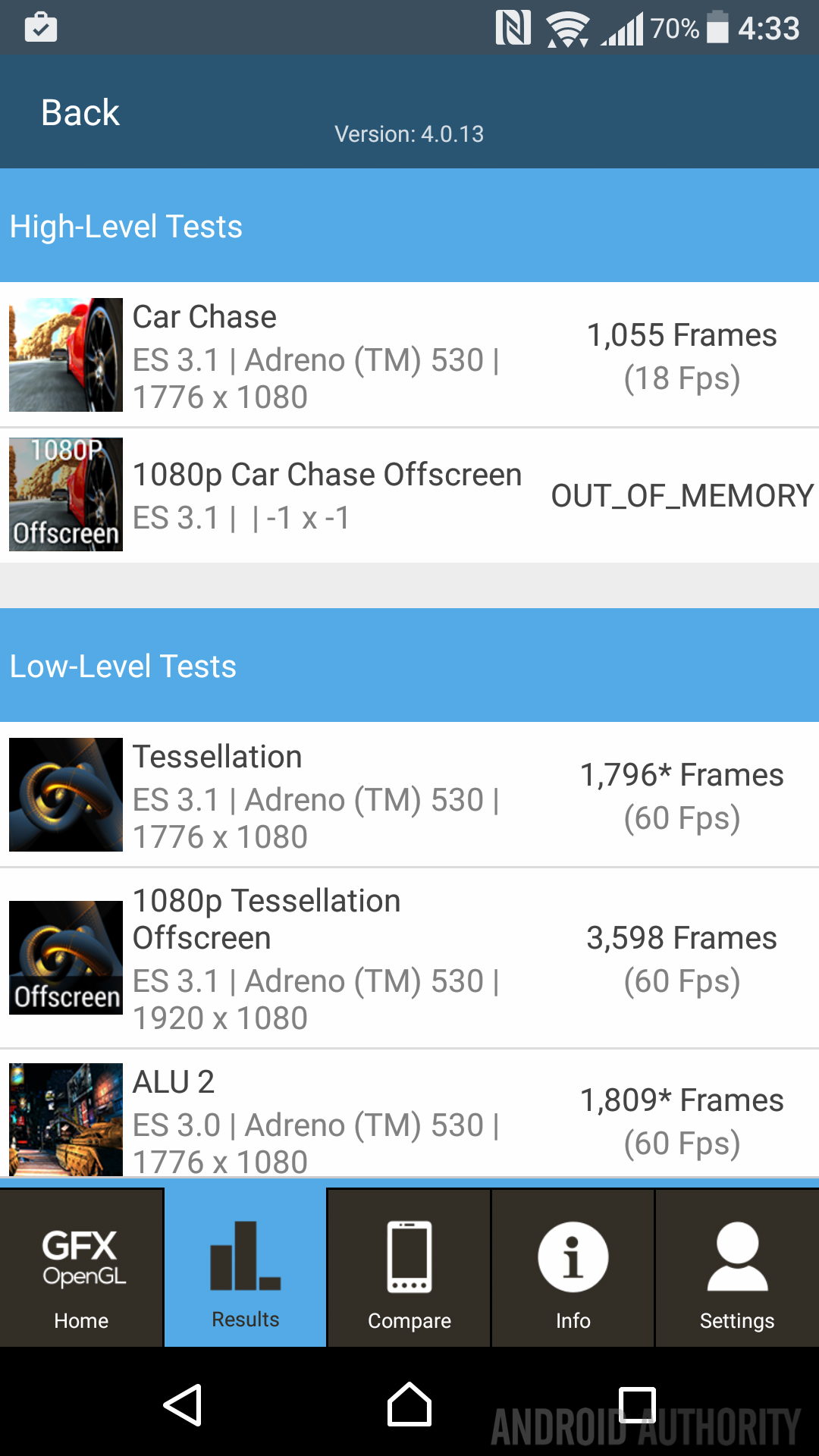Viewport: 819px width, 1456px height.
Task: Open the Car Chase test result
Action: 409,355
